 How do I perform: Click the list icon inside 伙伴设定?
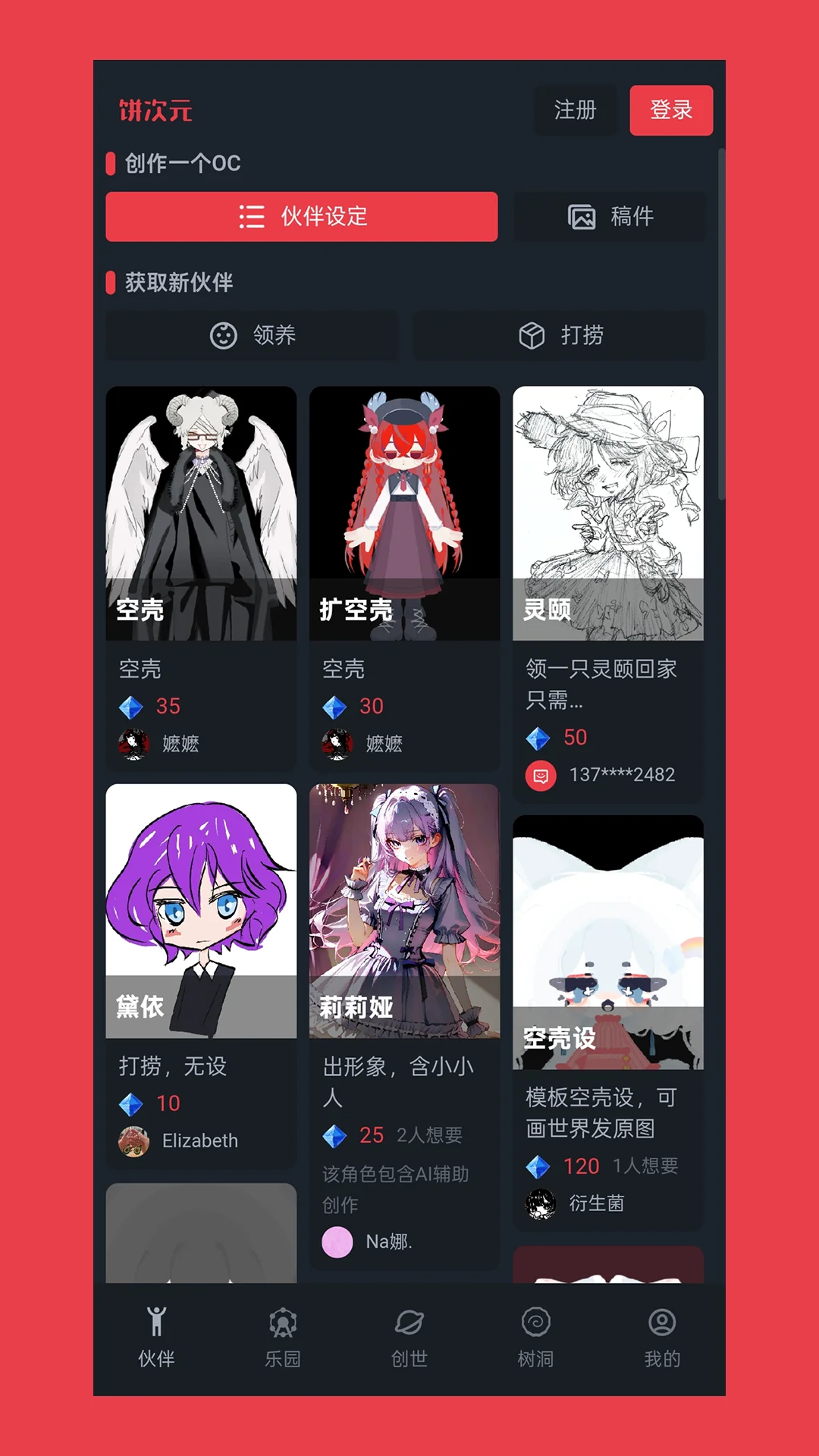point(253,217)
